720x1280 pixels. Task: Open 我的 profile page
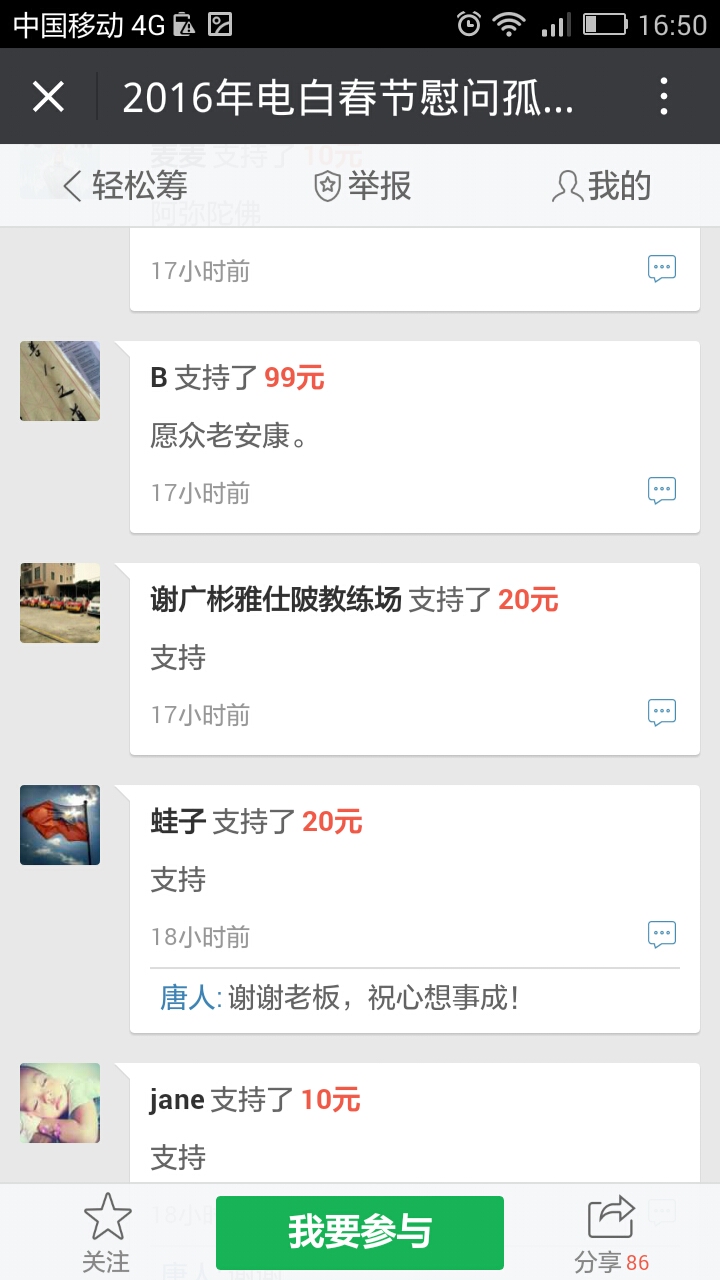tap(602, 186)
